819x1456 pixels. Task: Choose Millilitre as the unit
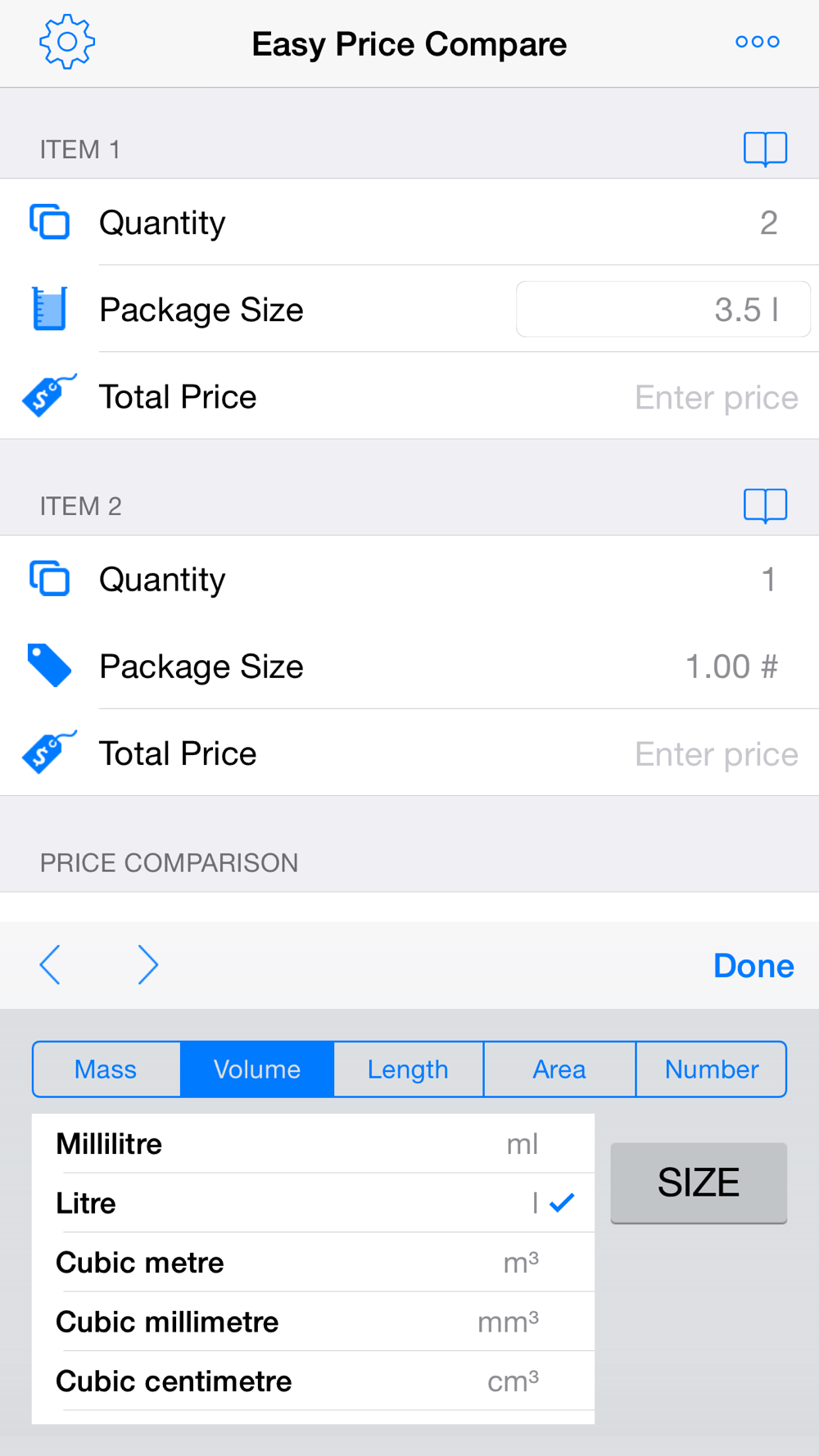point(313,1144)
